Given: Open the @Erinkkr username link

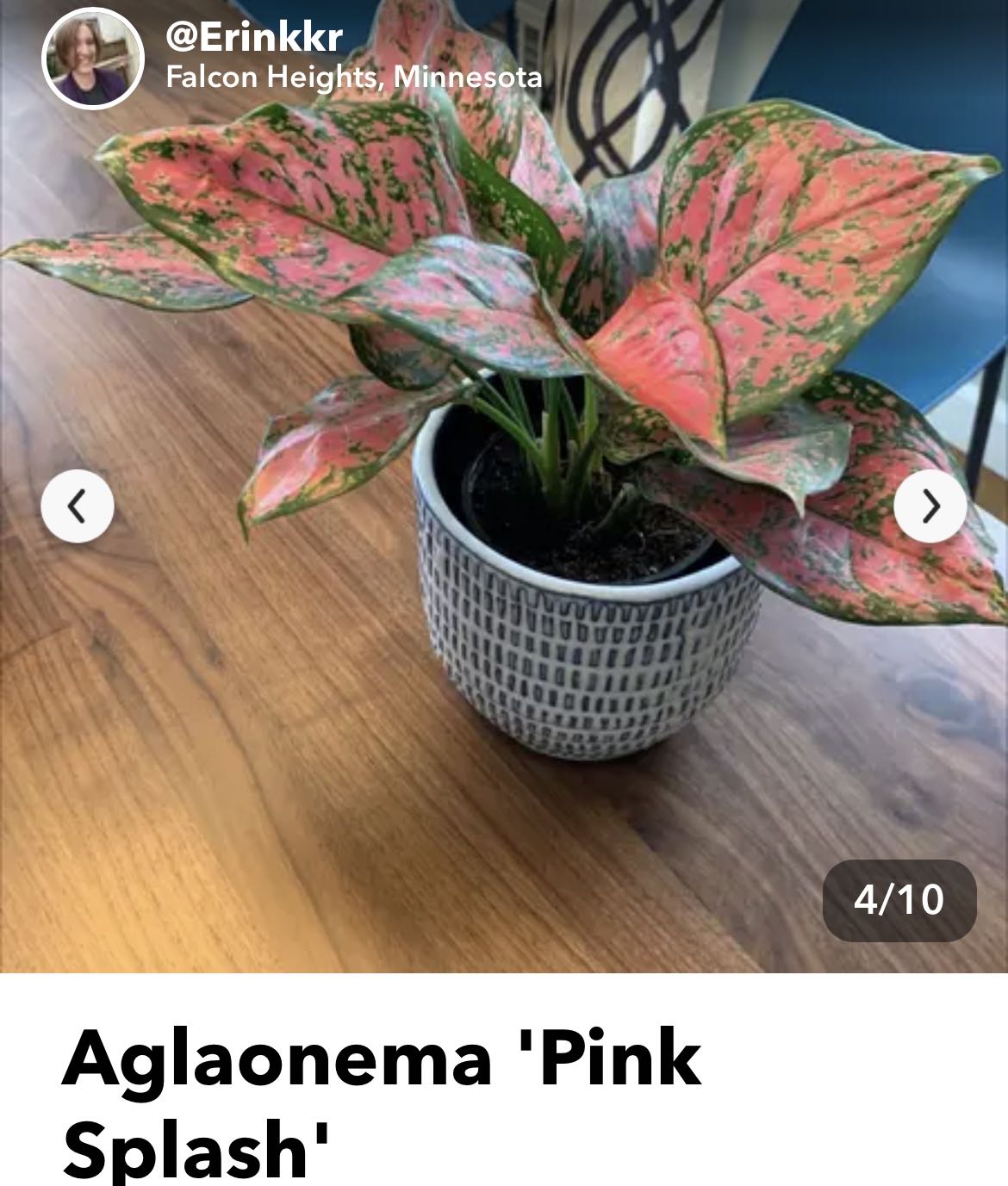Looking at the screenshot, I should click(x=253, y=36).
